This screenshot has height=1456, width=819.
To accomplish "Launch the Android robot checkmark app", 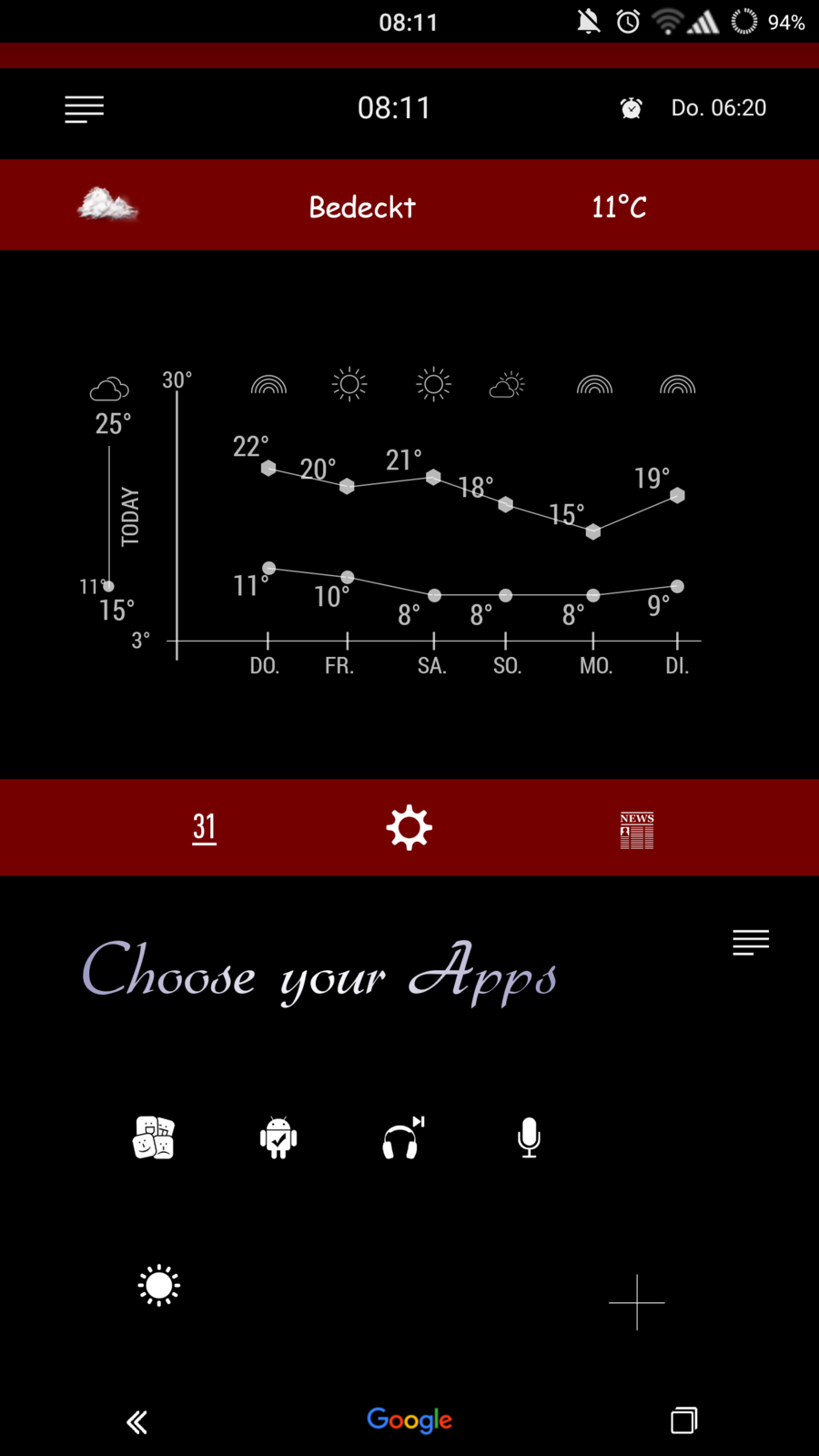I will [278, 1137].
